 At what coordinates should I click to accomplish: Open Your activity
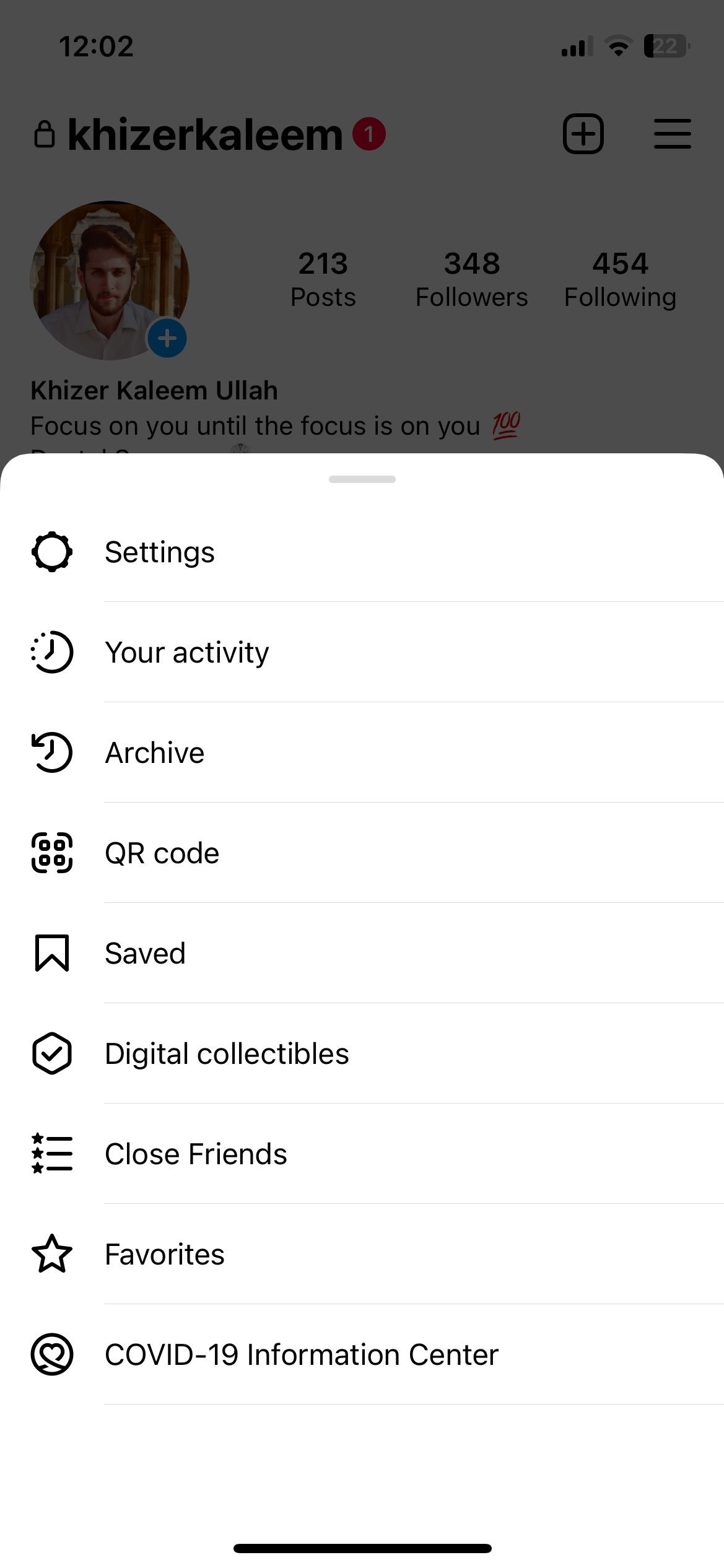coord(186,652)
